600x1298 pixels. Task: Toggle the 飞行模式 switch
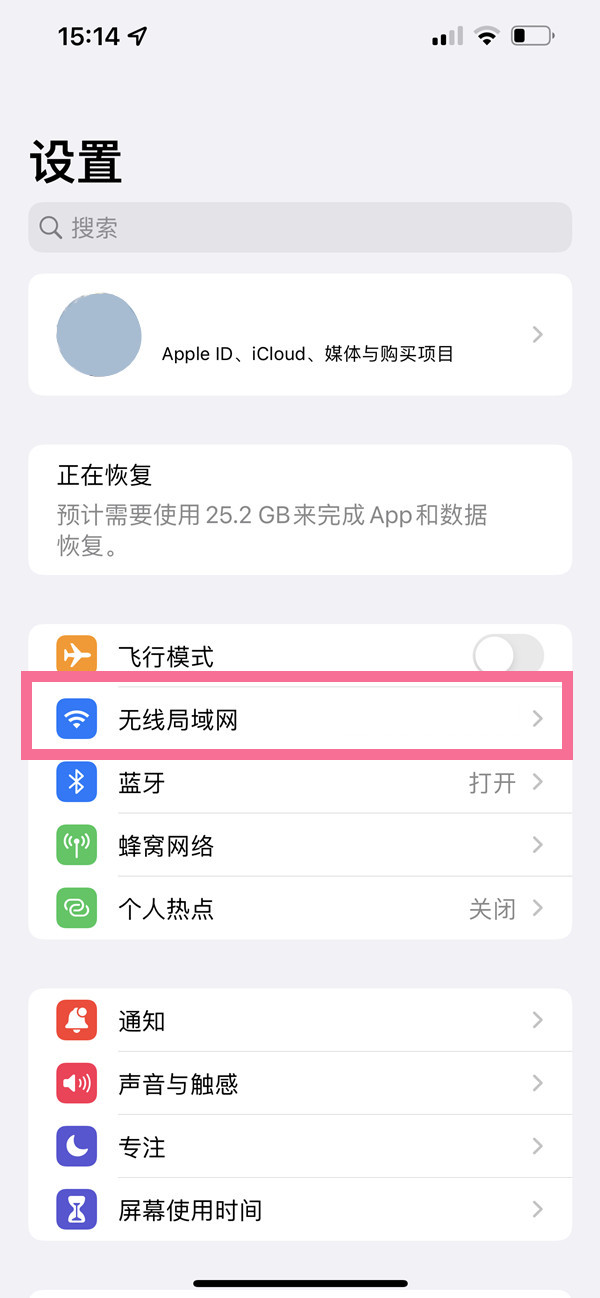[507, 656]
